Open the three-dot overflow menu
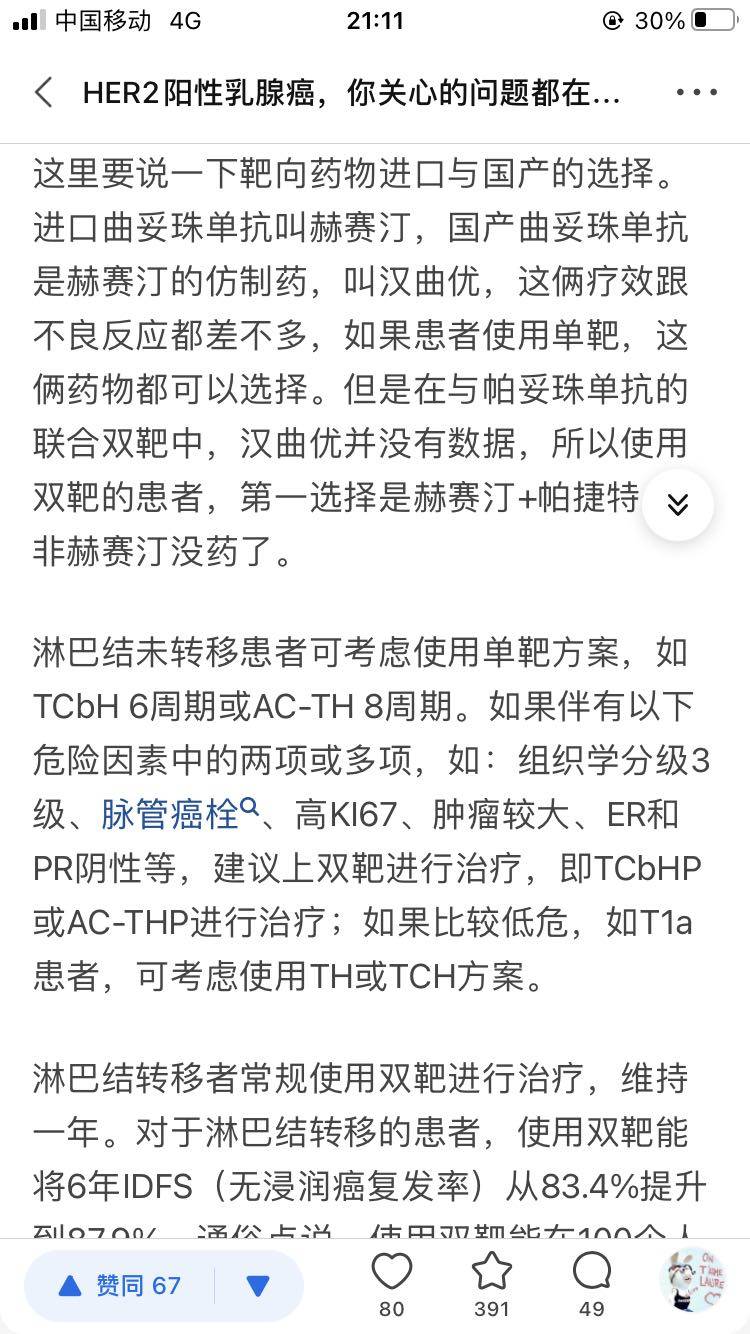This screenshot has height=1334, width=750. (x=697, y=93)
